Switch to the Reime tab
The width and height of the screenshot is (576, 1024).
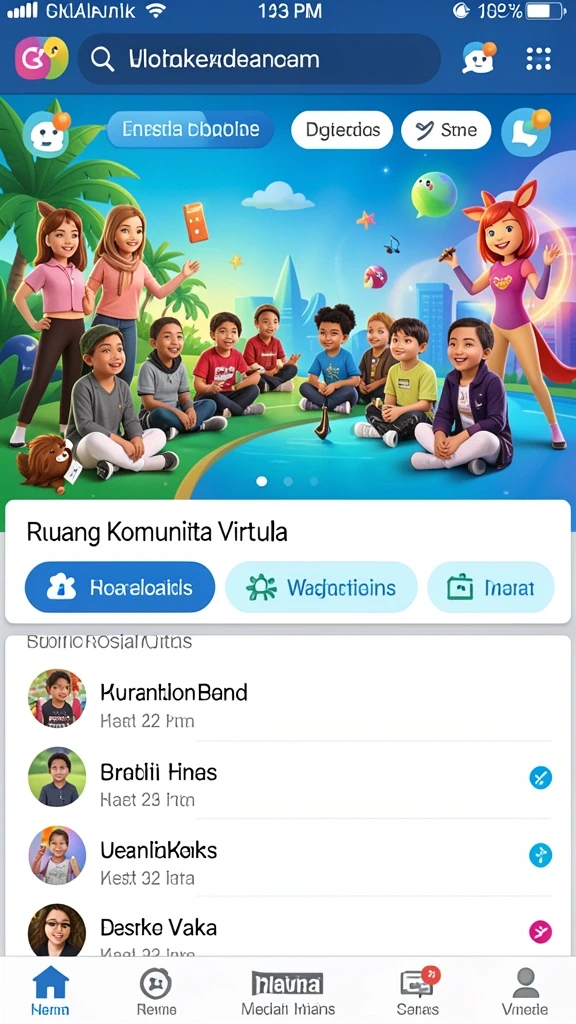pyautogui.click(x=156, y=991)
